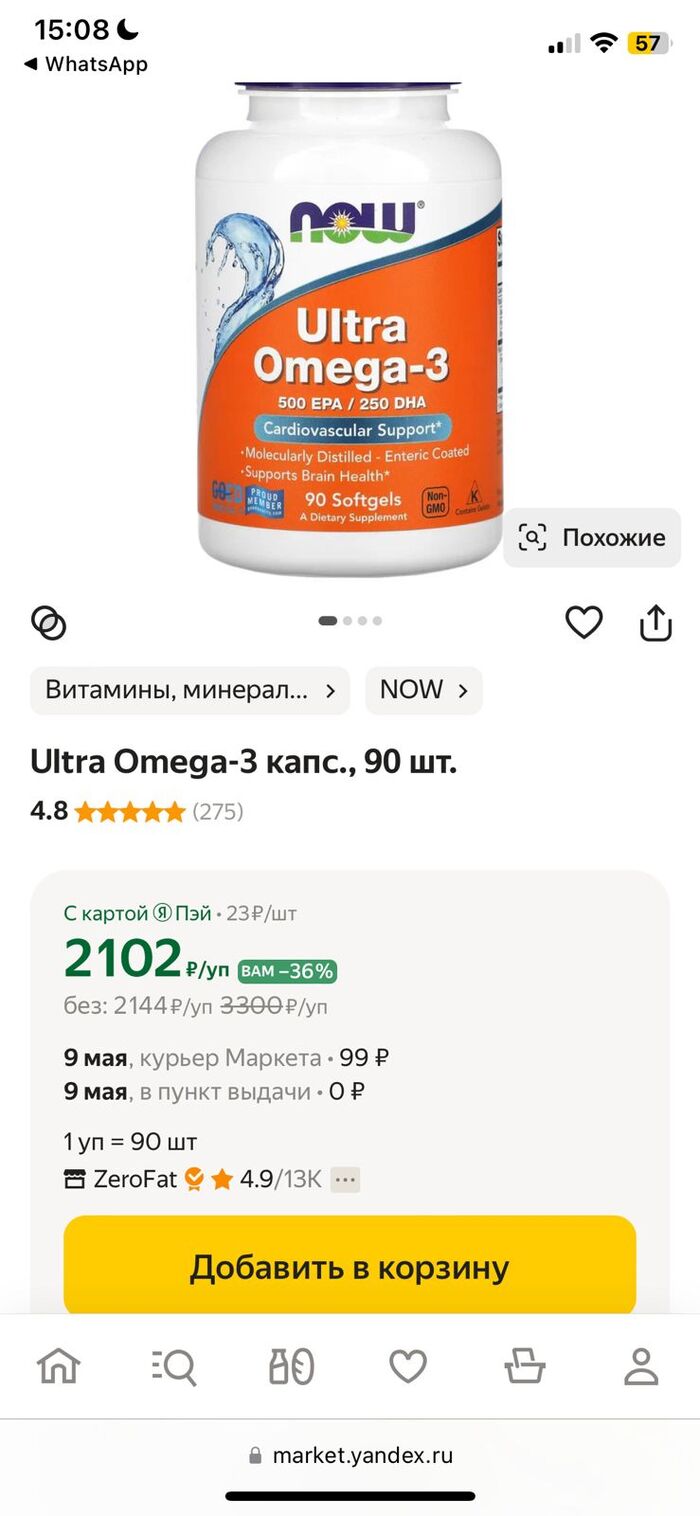
Task: Open the NOW brand chip
Action: point(423,690)
